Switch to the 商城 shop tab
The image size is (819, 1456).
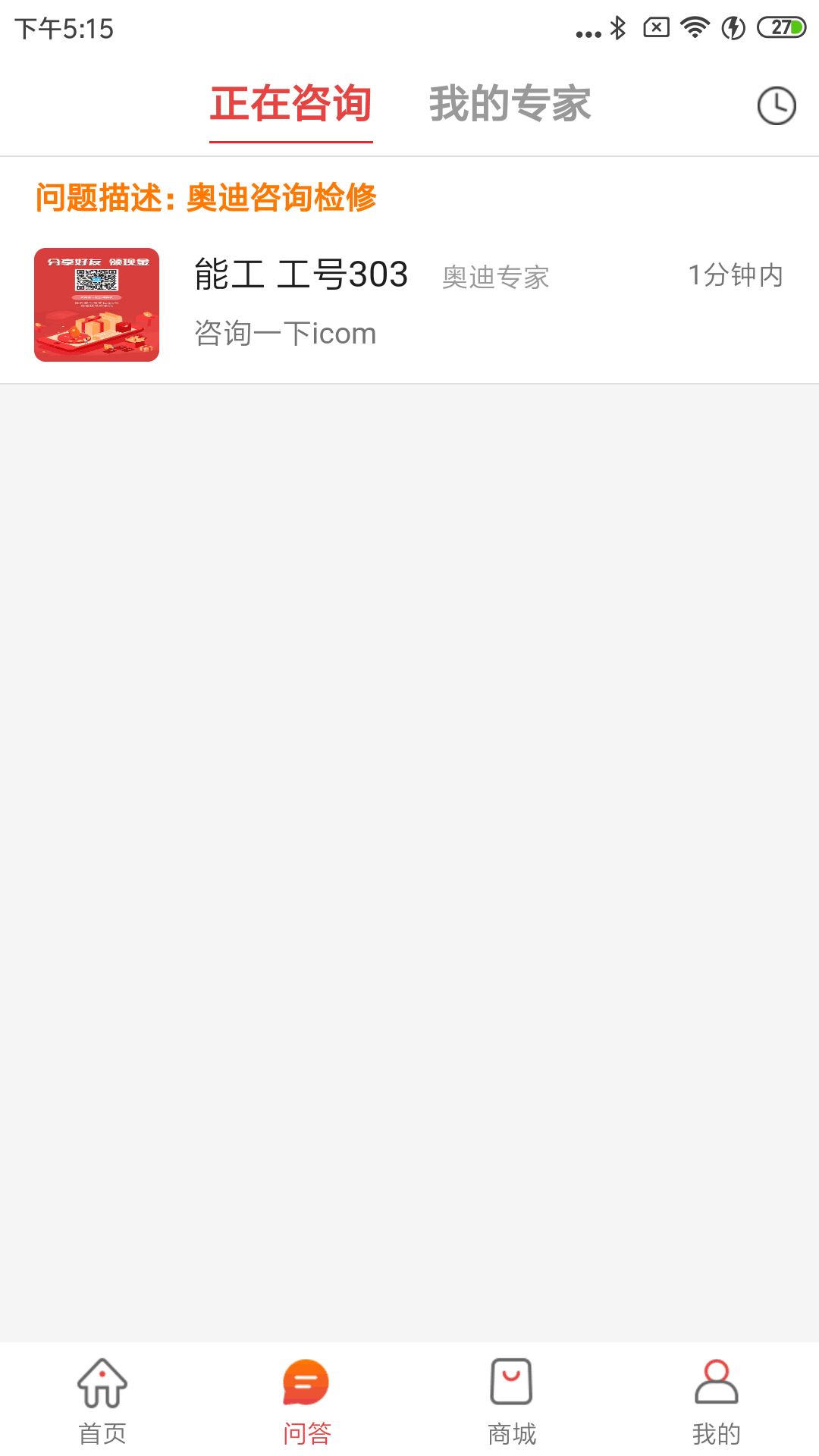[512, 1401]
